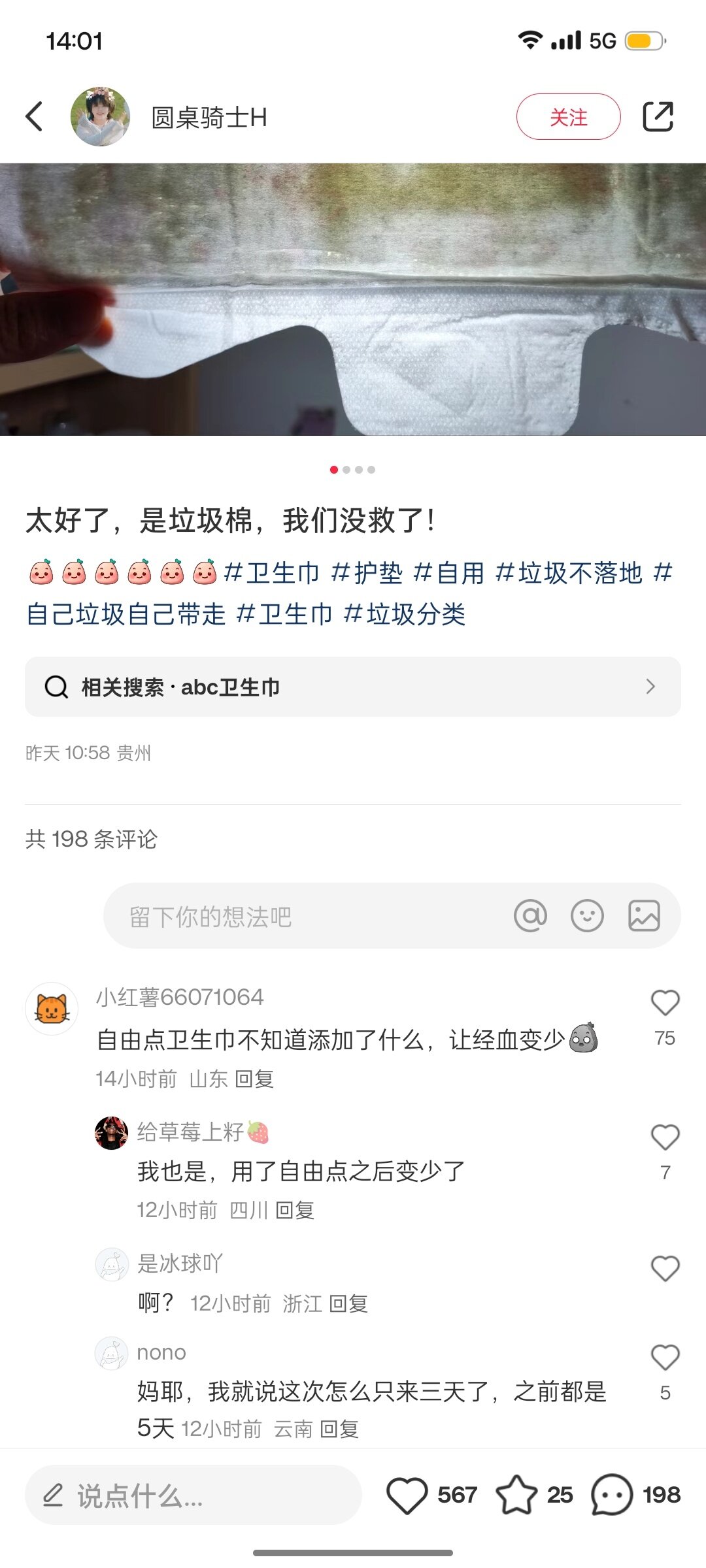Open related search abc卫生巾
The image size is (706, 1568).
point(353,687)
